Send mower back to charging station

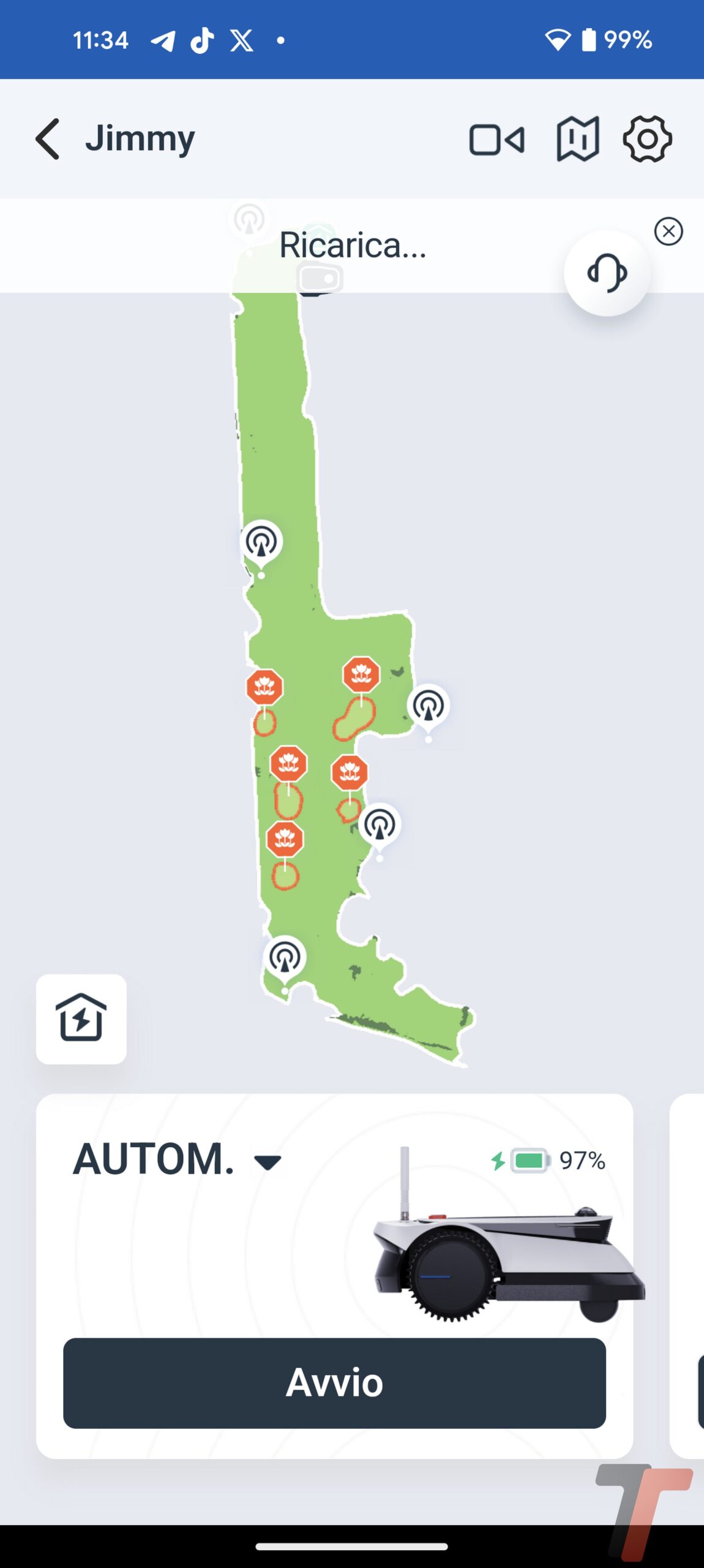pos(81,1019)
